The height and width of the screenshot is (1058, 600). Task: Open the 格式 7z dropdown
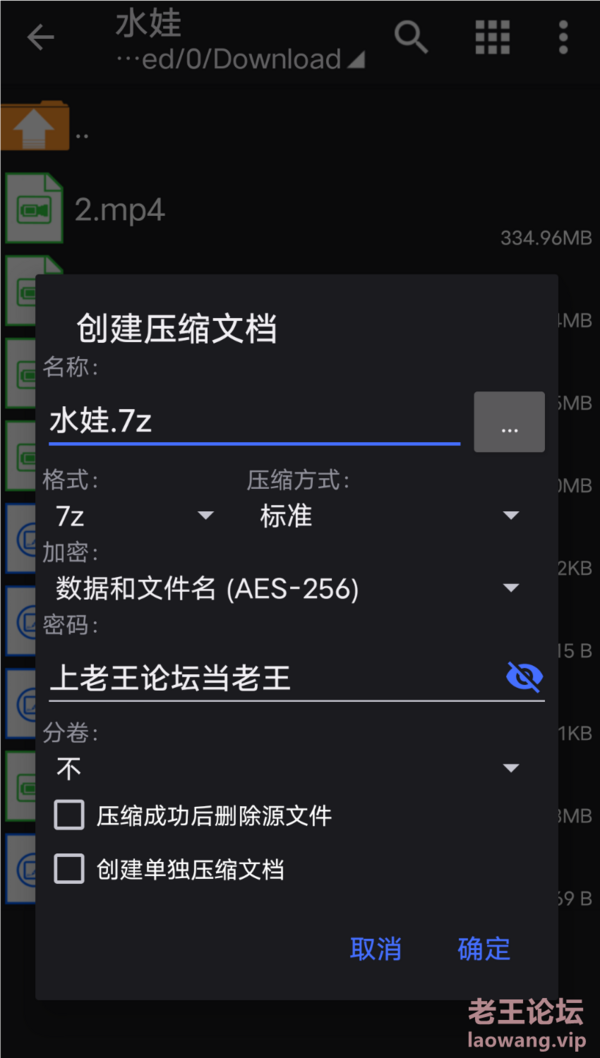[x=135, y=516]
